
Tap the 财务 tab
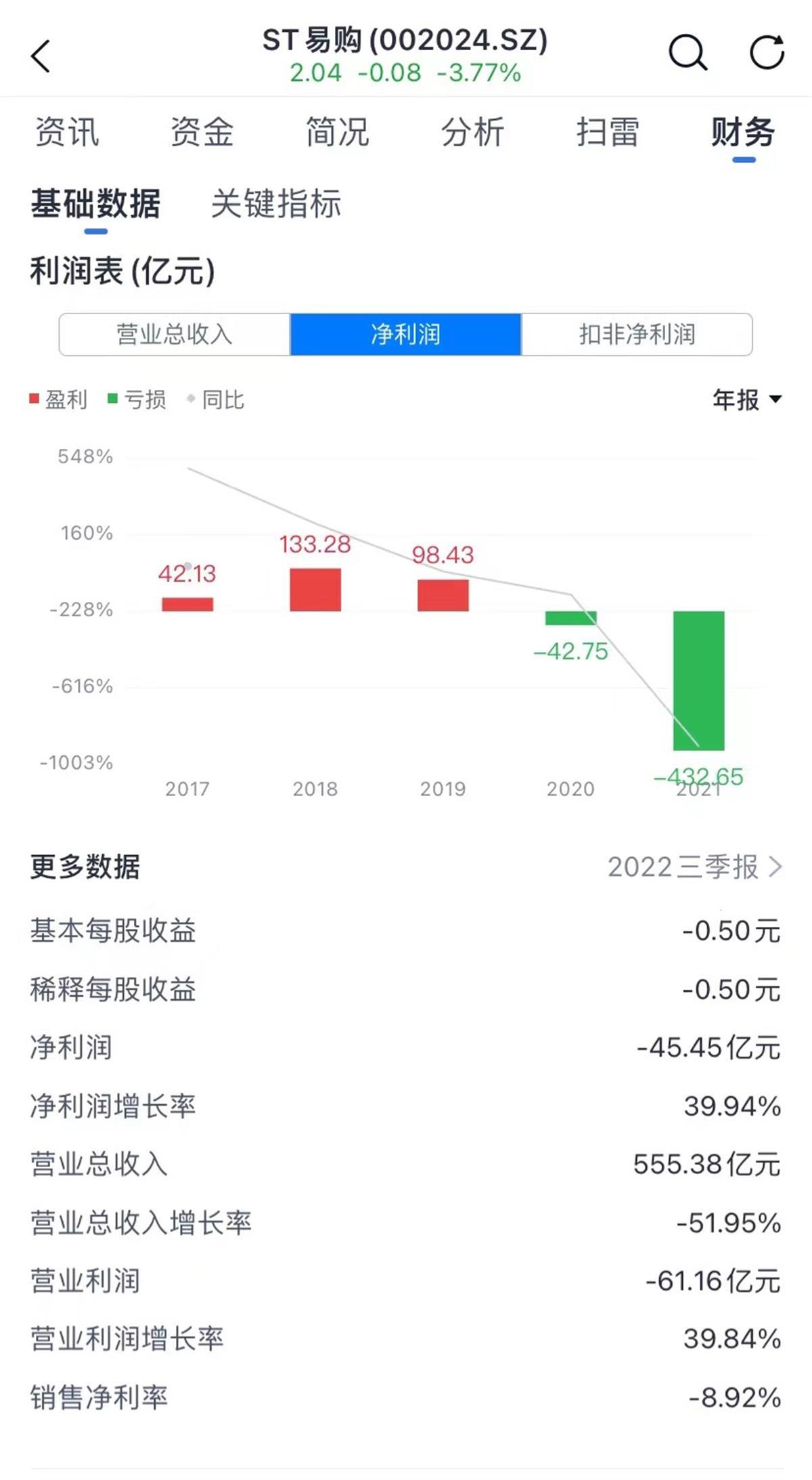coord(743,132)
